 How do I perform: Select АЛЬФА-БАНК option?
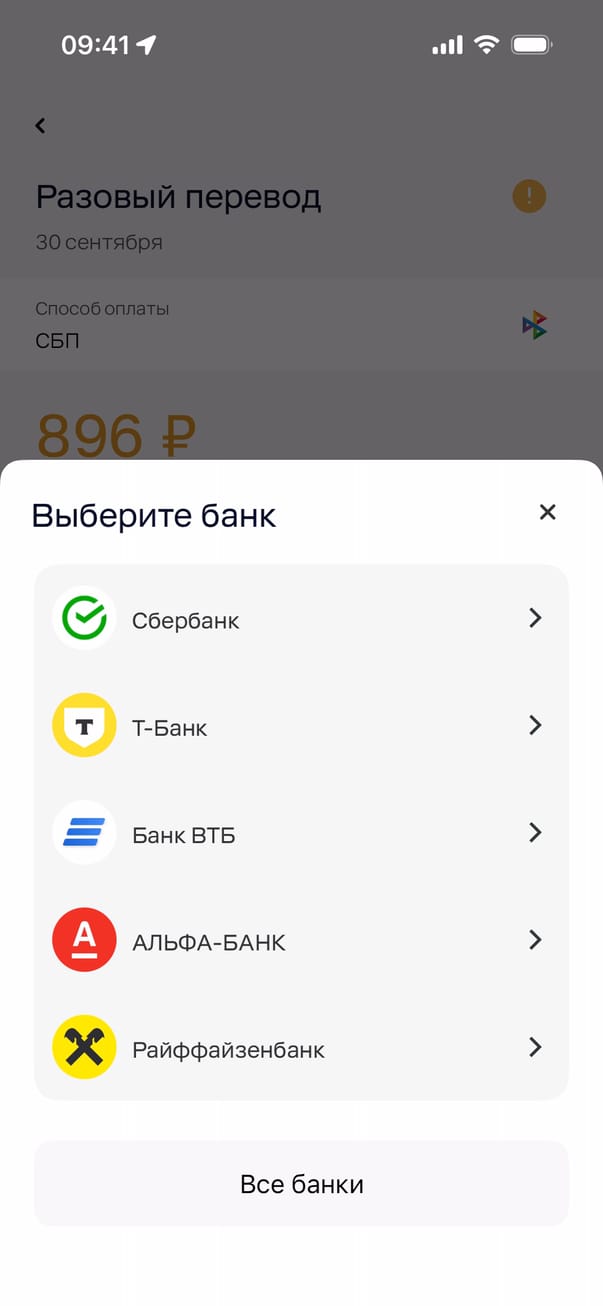(x=301, y=941)
